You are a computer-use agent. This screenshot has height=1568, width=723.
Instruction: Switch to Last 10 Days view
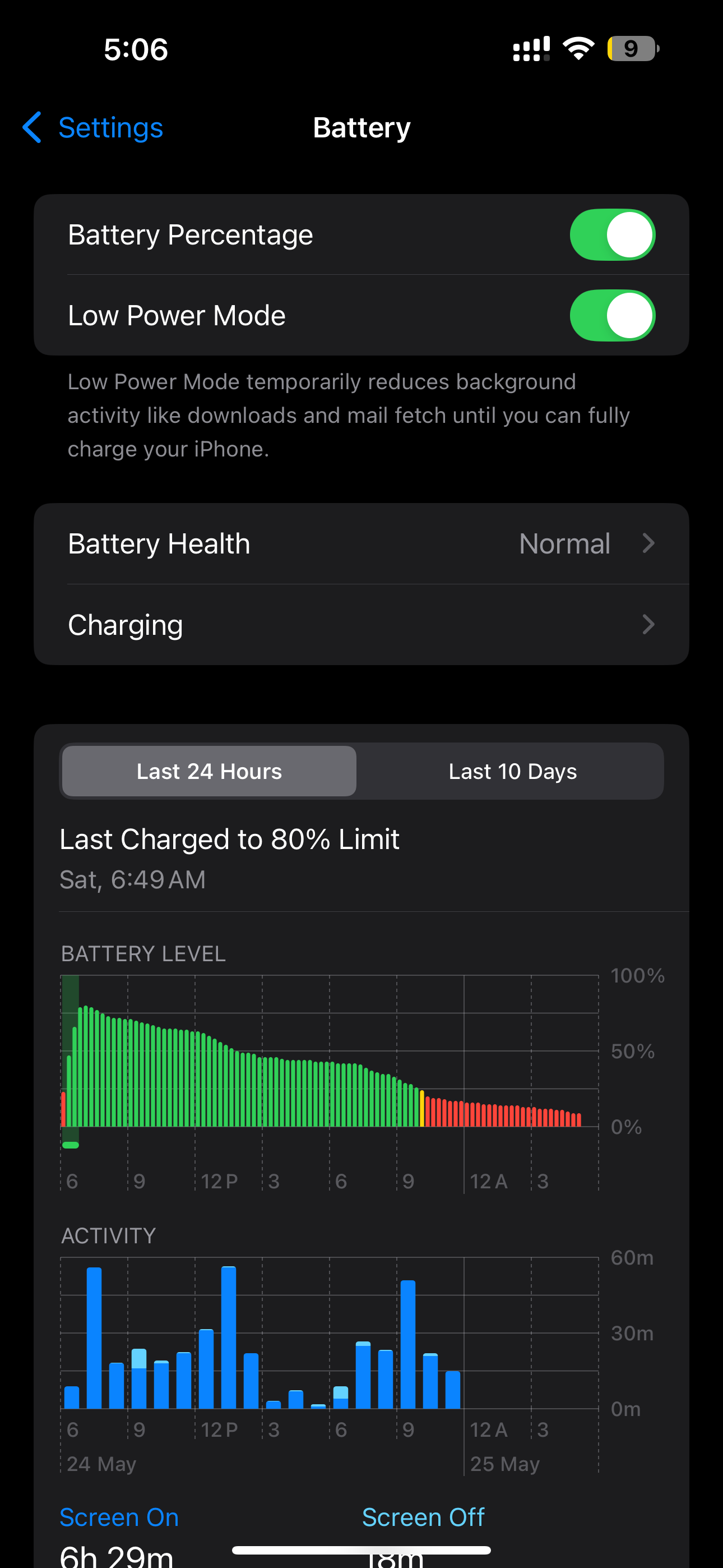coord(512,771)
